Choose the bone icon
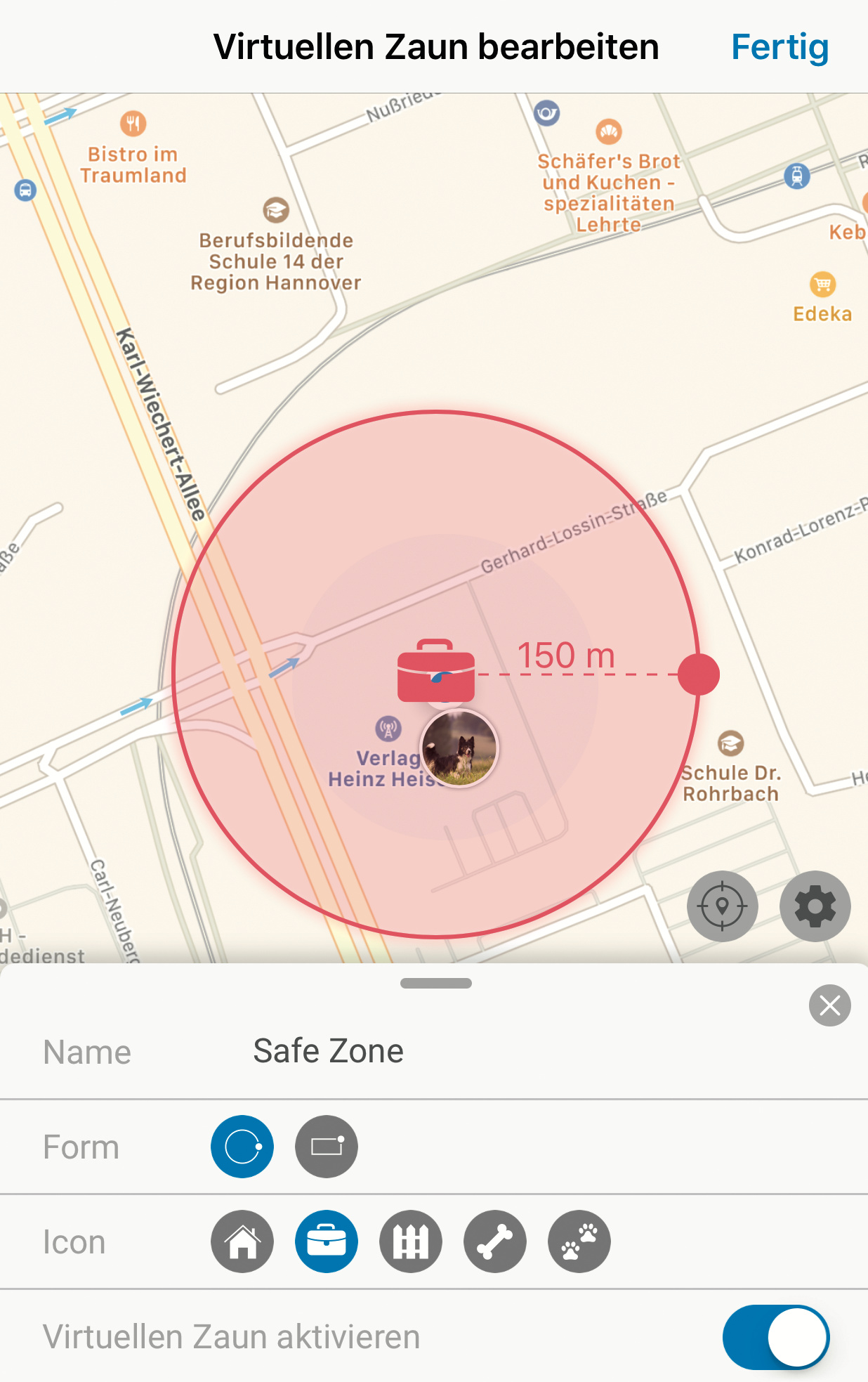The width and height of the screenshot is (868, 1382). [495, 1241]
